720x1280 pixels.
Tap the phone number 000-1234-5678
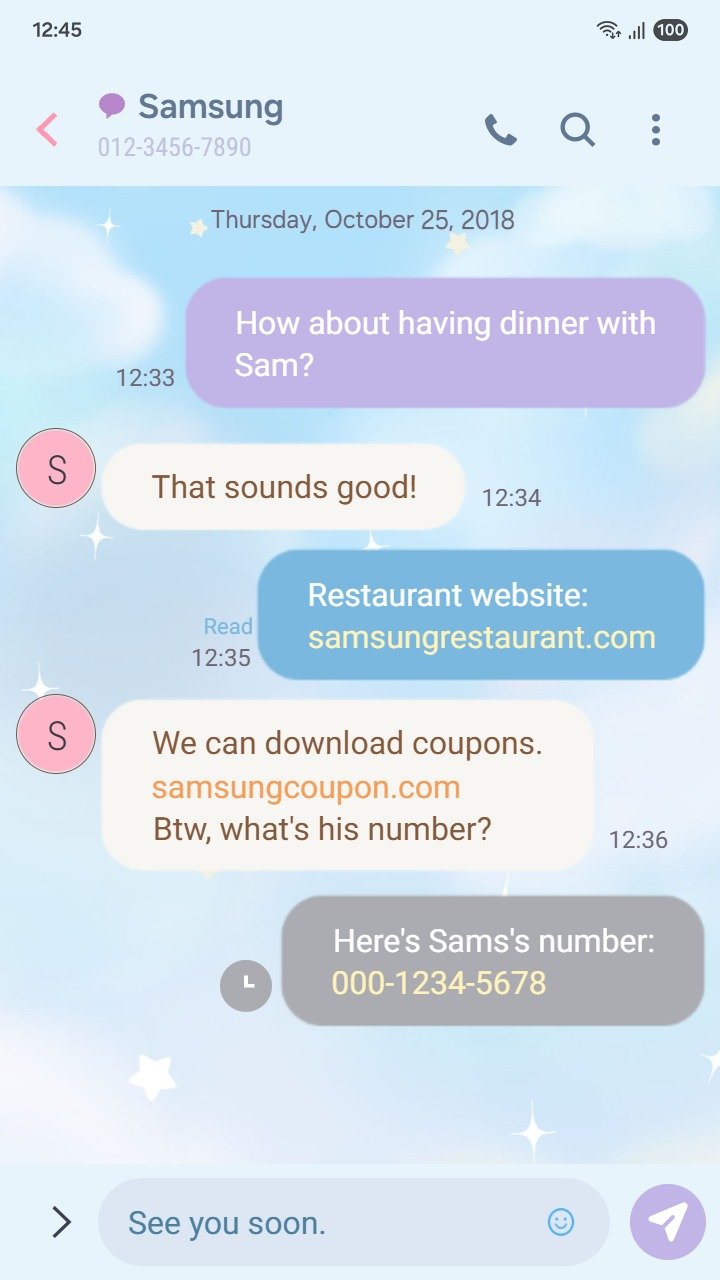tap(439, 983)
